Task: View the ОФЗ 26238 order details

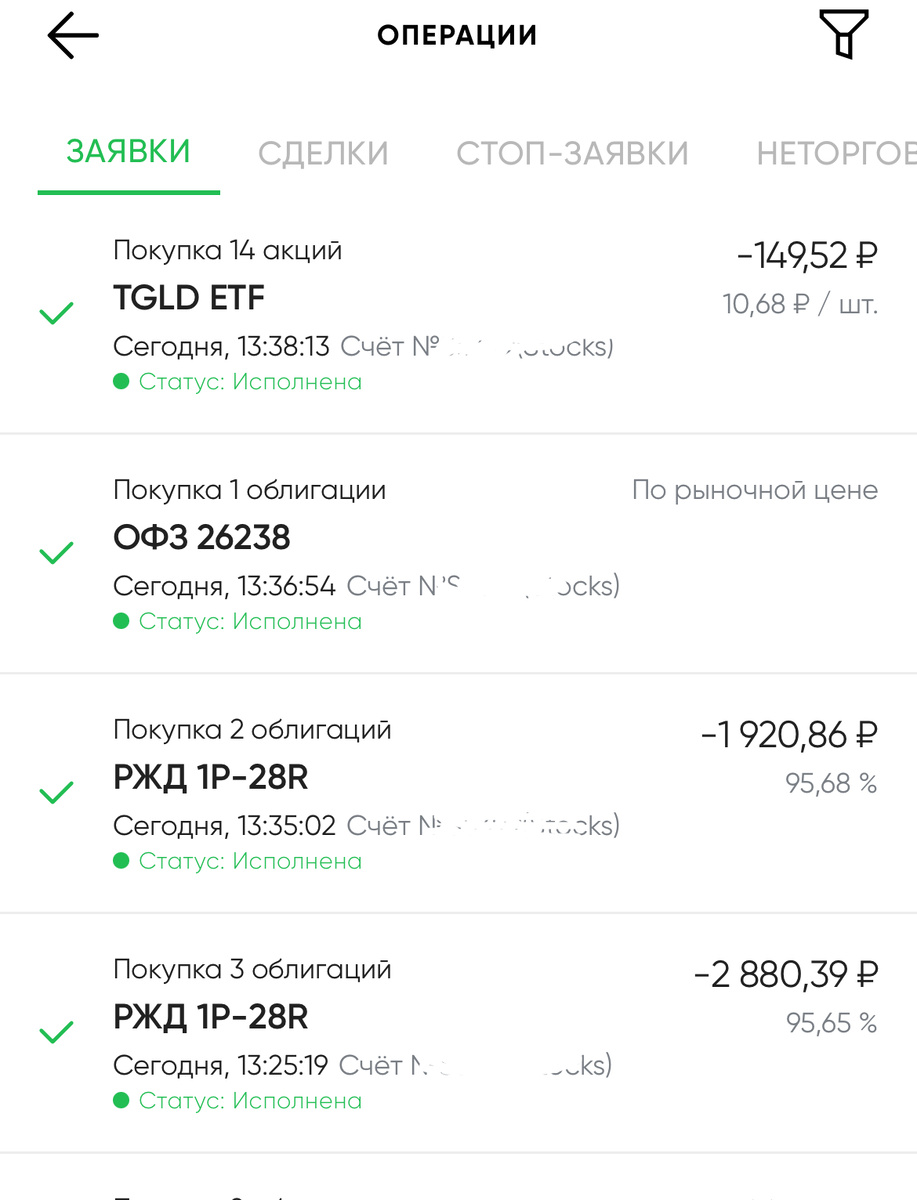Action: 458,554
